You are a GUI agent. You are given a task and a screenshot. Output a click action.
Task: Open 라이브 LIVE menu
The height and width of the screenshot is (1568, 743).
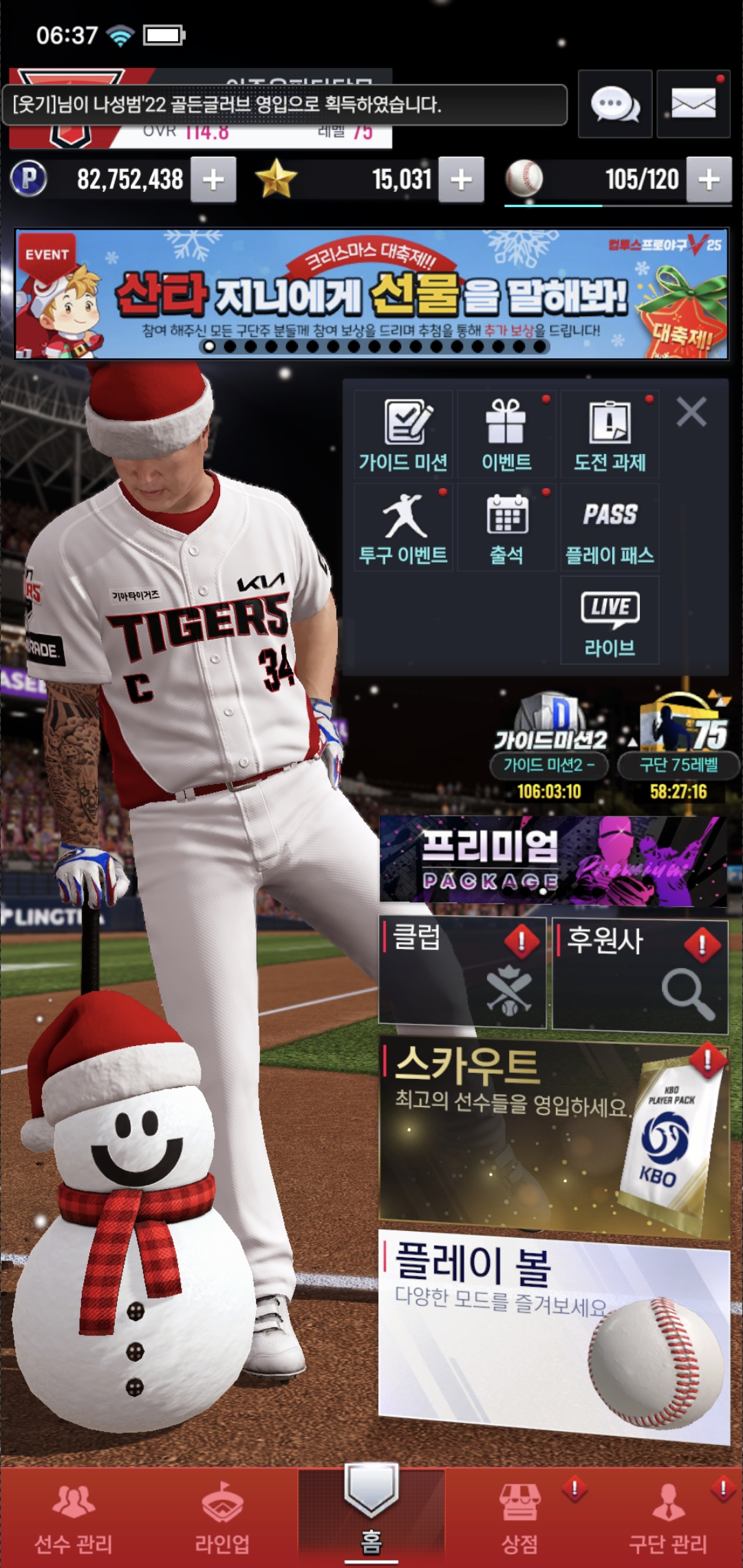(610, 620)
